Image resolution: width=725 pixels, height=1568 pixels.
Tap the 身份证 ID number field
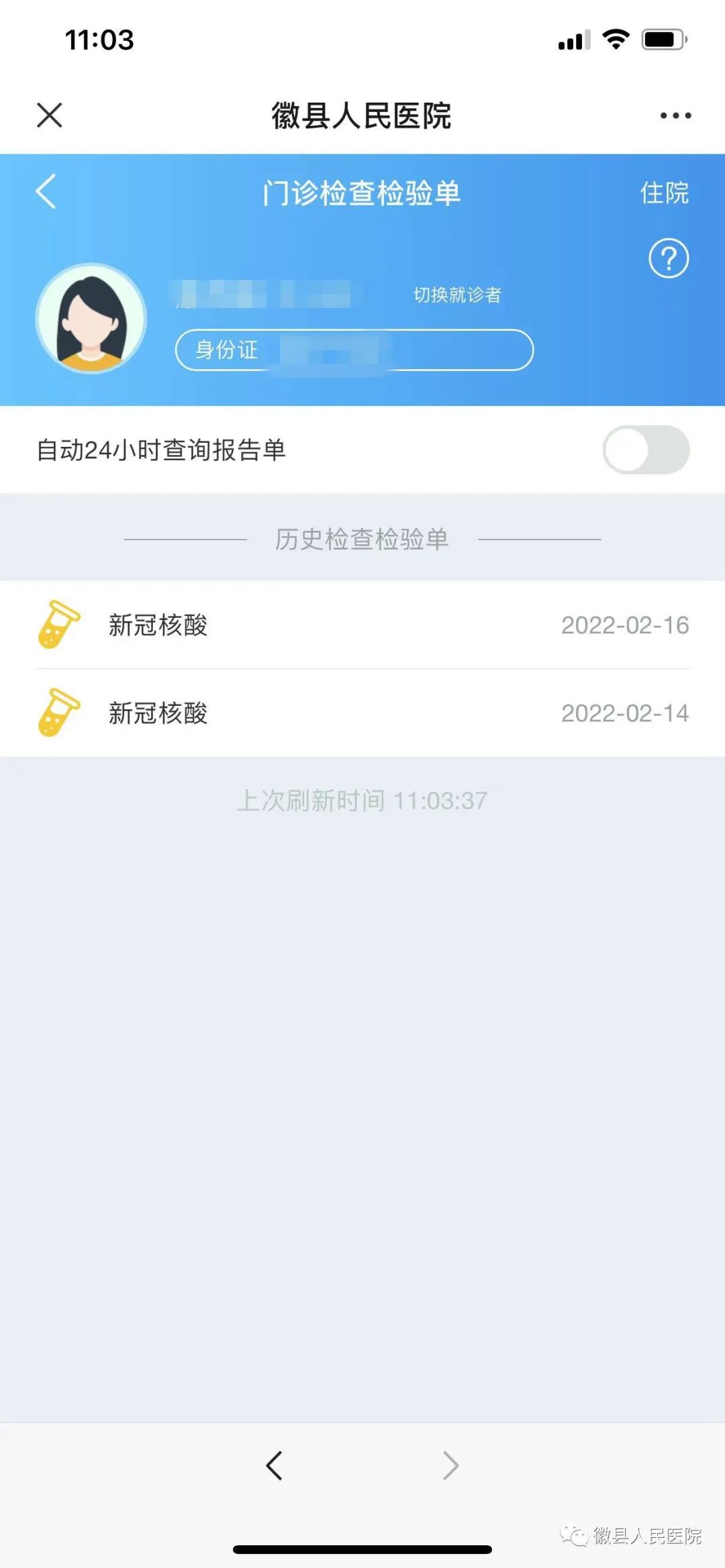point(354,350)
